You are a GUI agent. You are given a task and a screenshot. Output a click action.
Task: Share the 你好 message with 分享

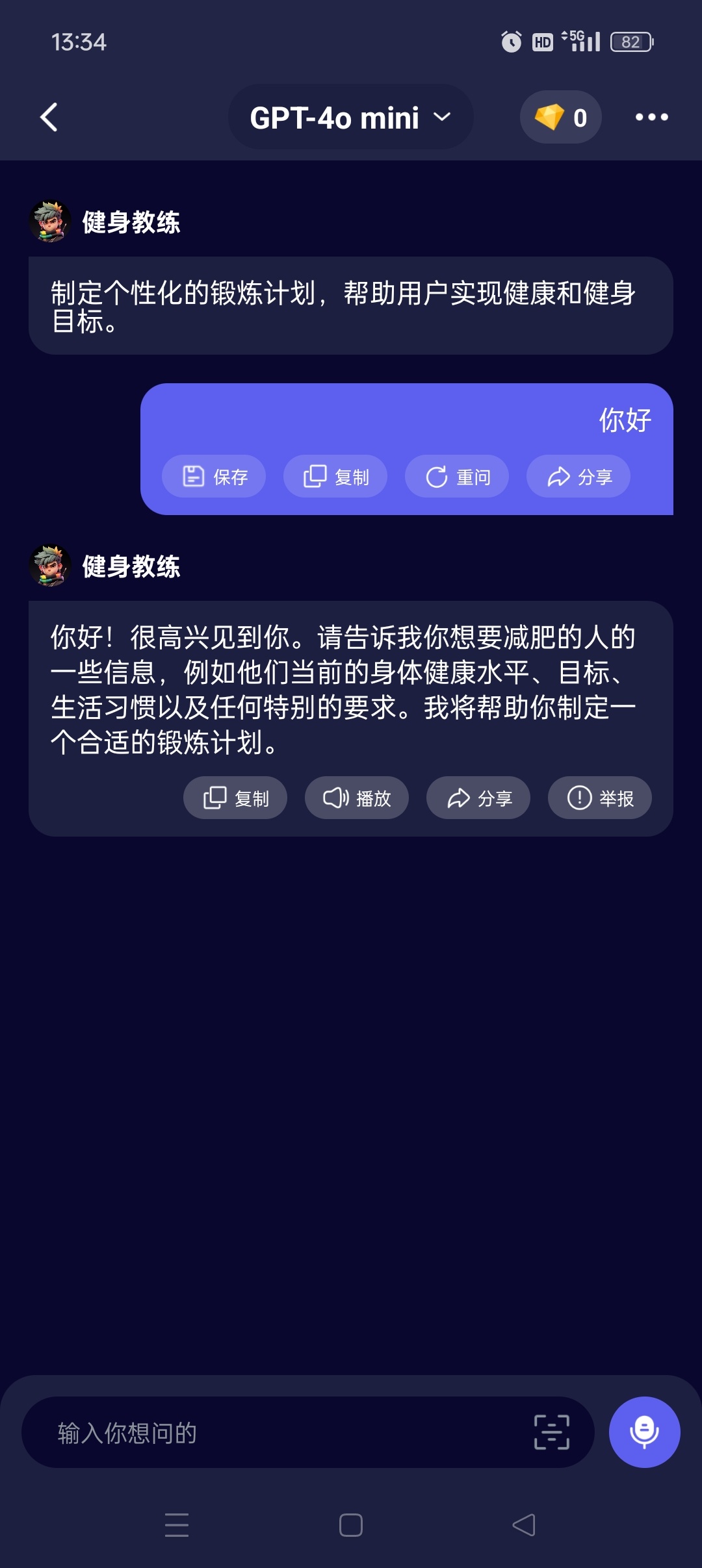(x=578, y=477)
